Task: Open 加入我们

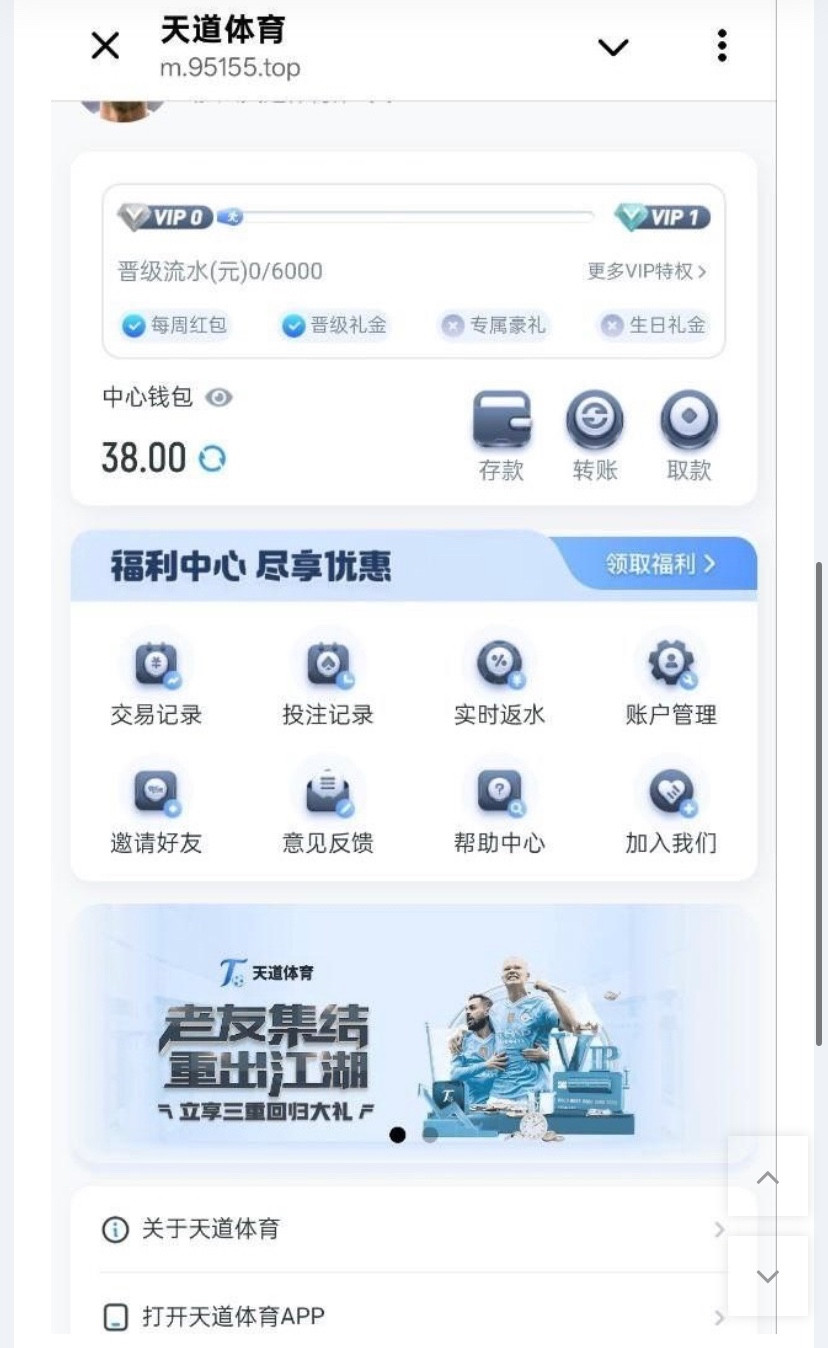Action: 671,811
